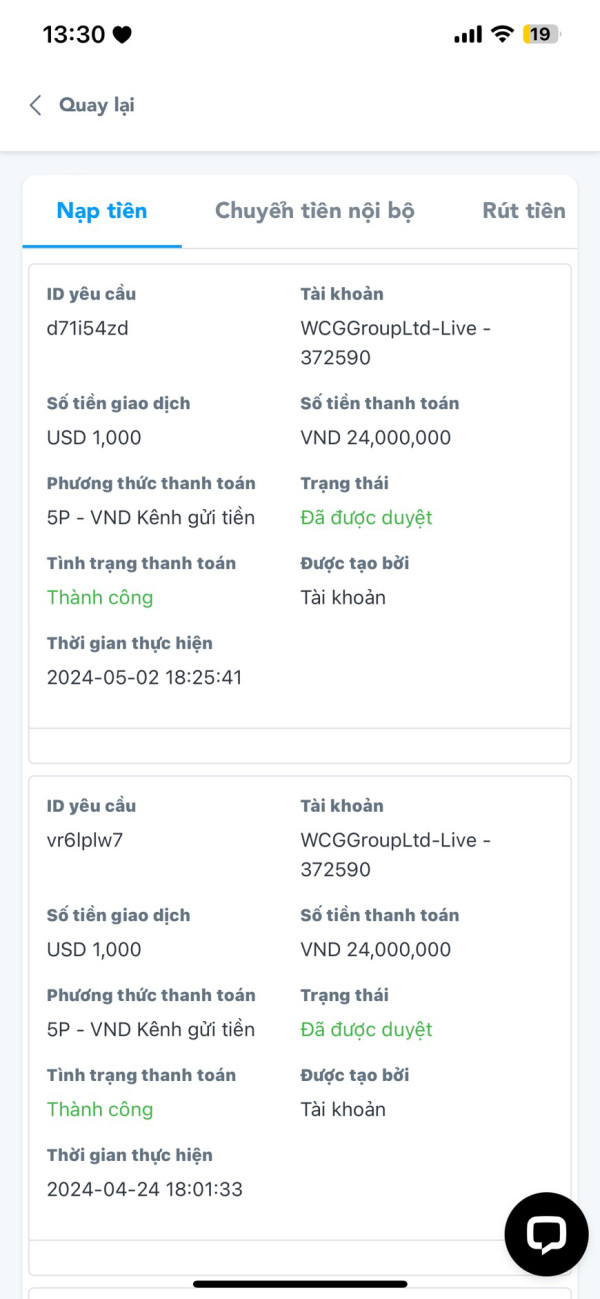Switch to Chuyển tiền nội bộ tab

[x=315, y=211]
